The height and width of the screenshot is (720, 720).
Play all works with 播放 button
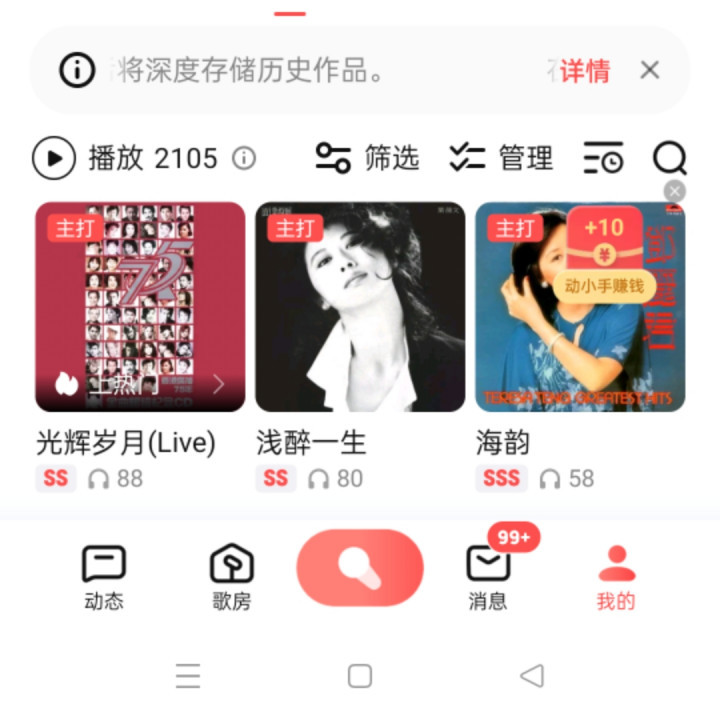55,158
